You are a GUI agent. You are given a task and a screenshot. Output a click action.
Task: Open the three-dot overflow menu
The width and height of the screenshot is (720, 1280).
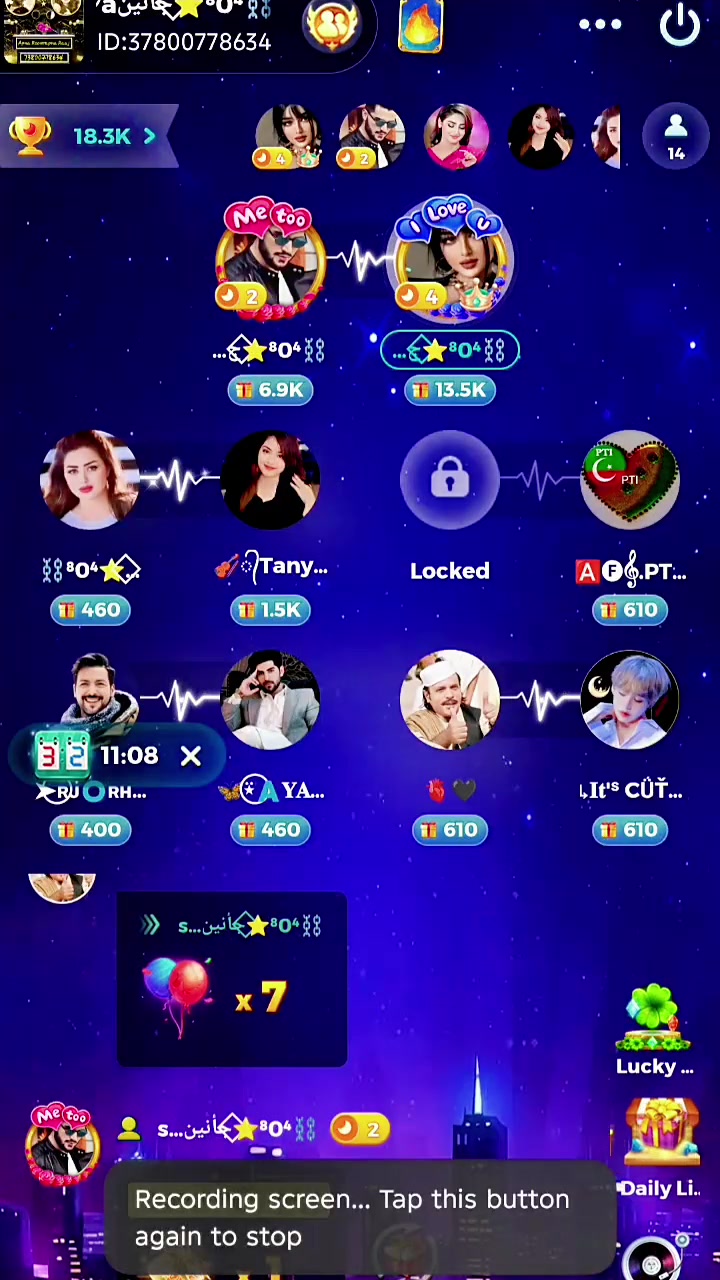coord(600,25)
